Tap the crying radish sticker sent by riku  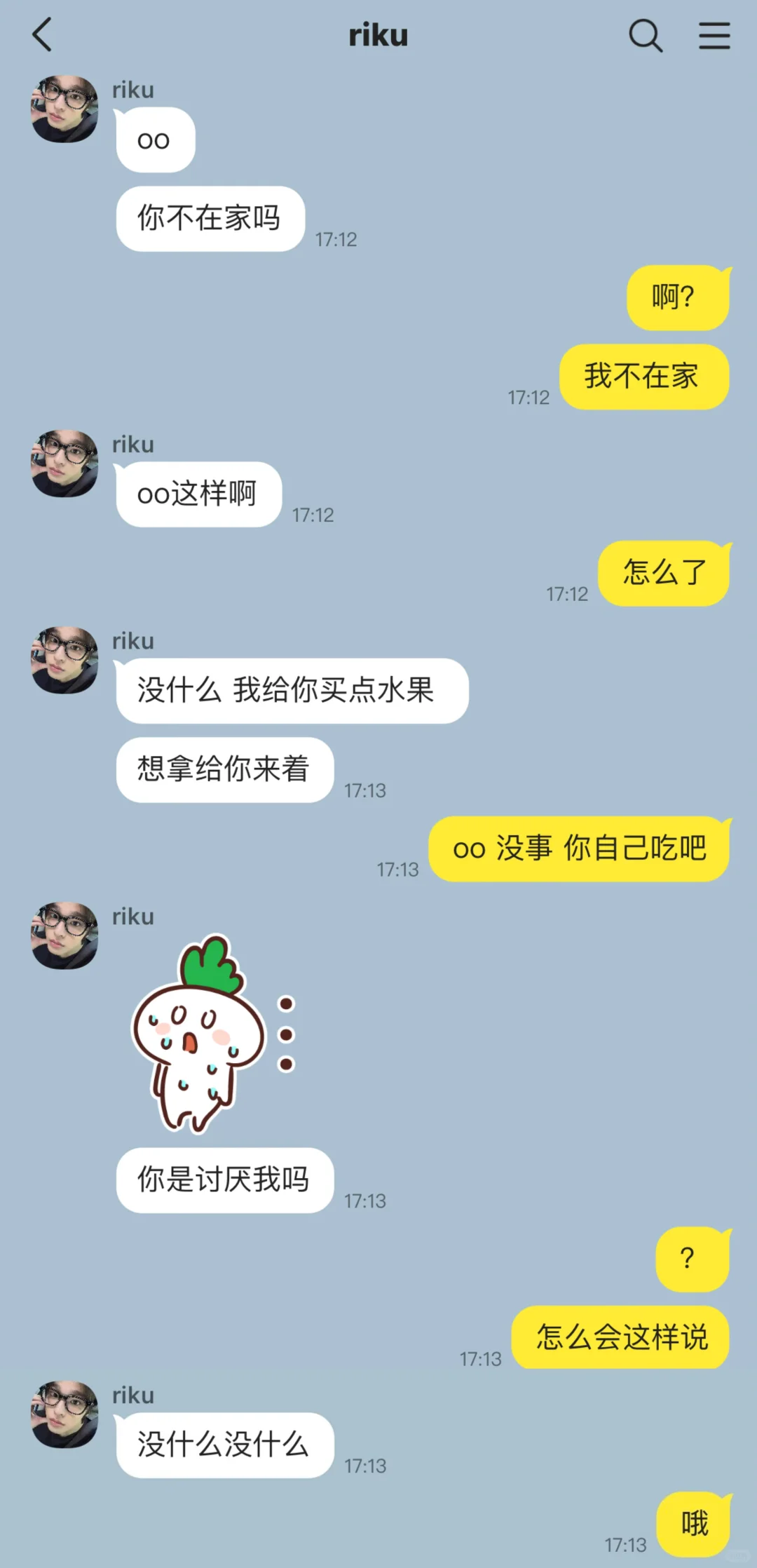pyautogui.click(x=213, y=1034)
